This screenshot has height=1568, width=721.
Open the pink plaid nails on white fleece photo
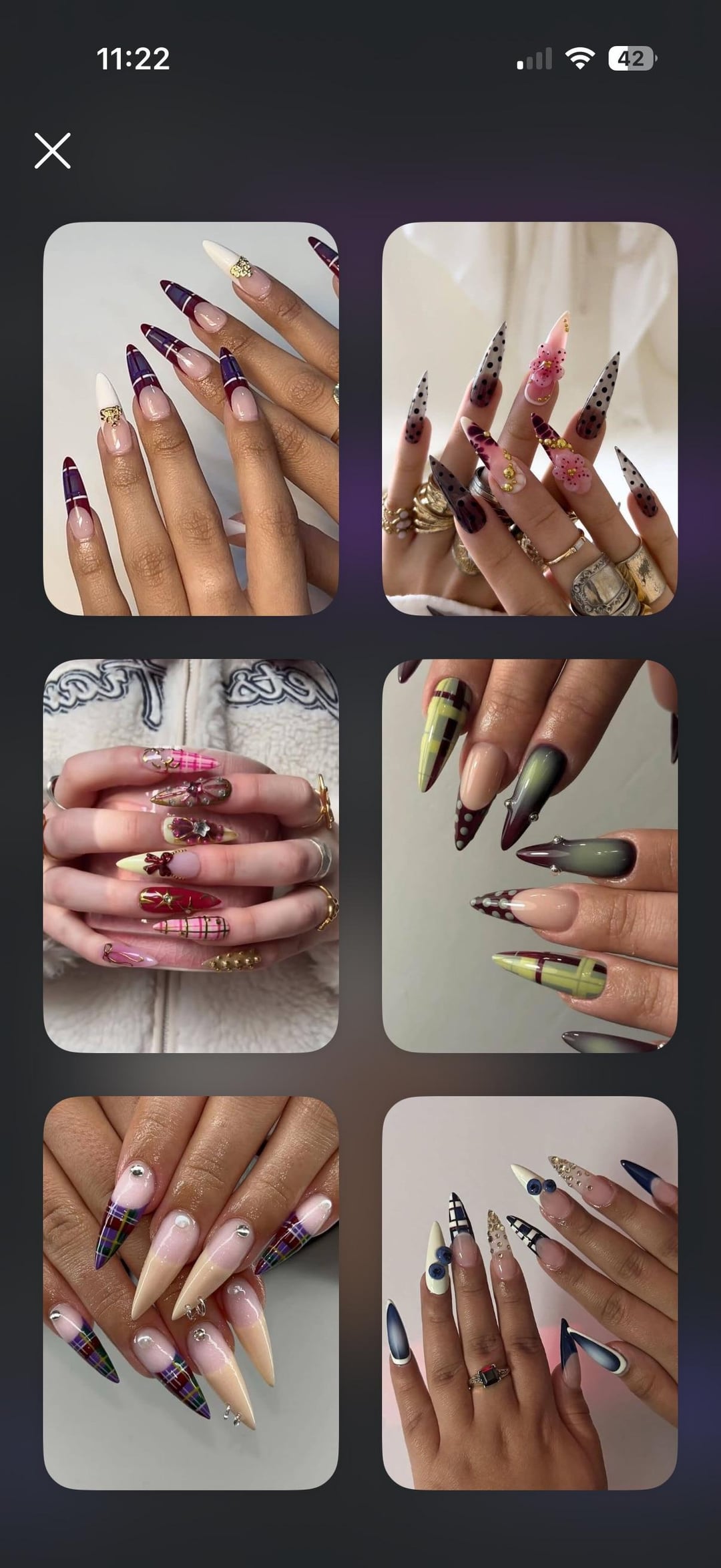click(191, 856)
